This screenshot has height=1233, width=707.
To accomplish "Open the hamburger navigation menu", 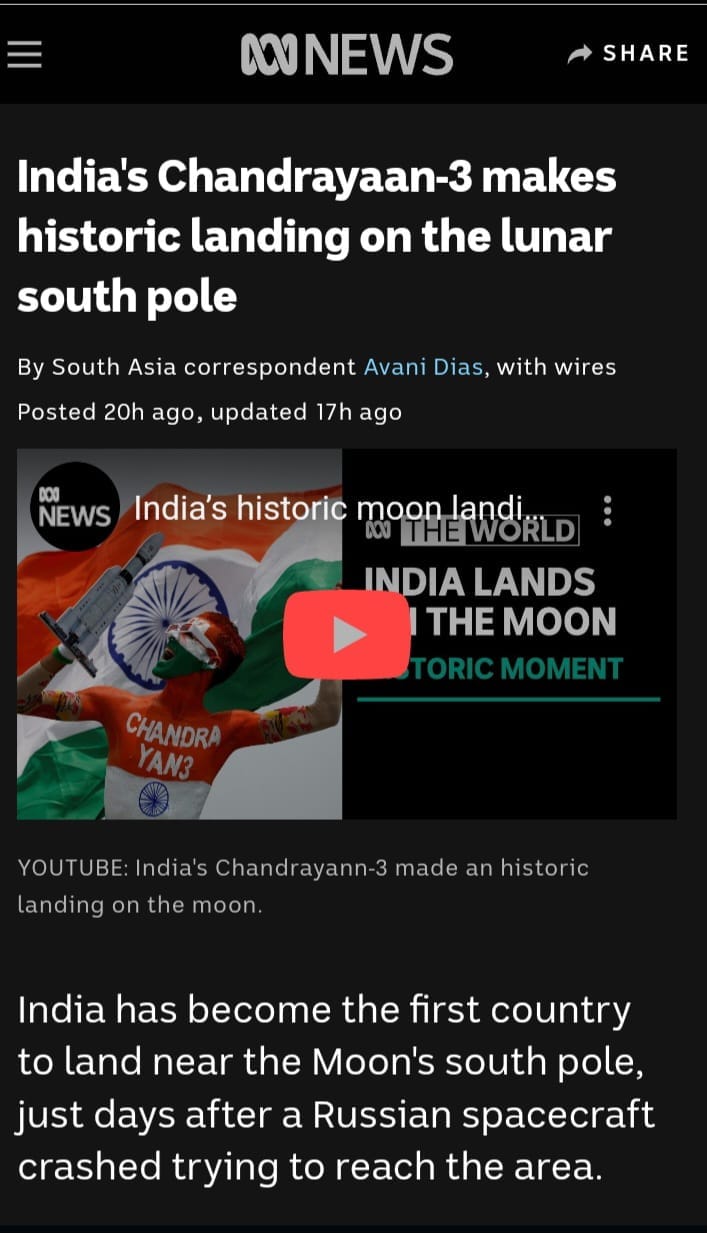I will [25, 54].
